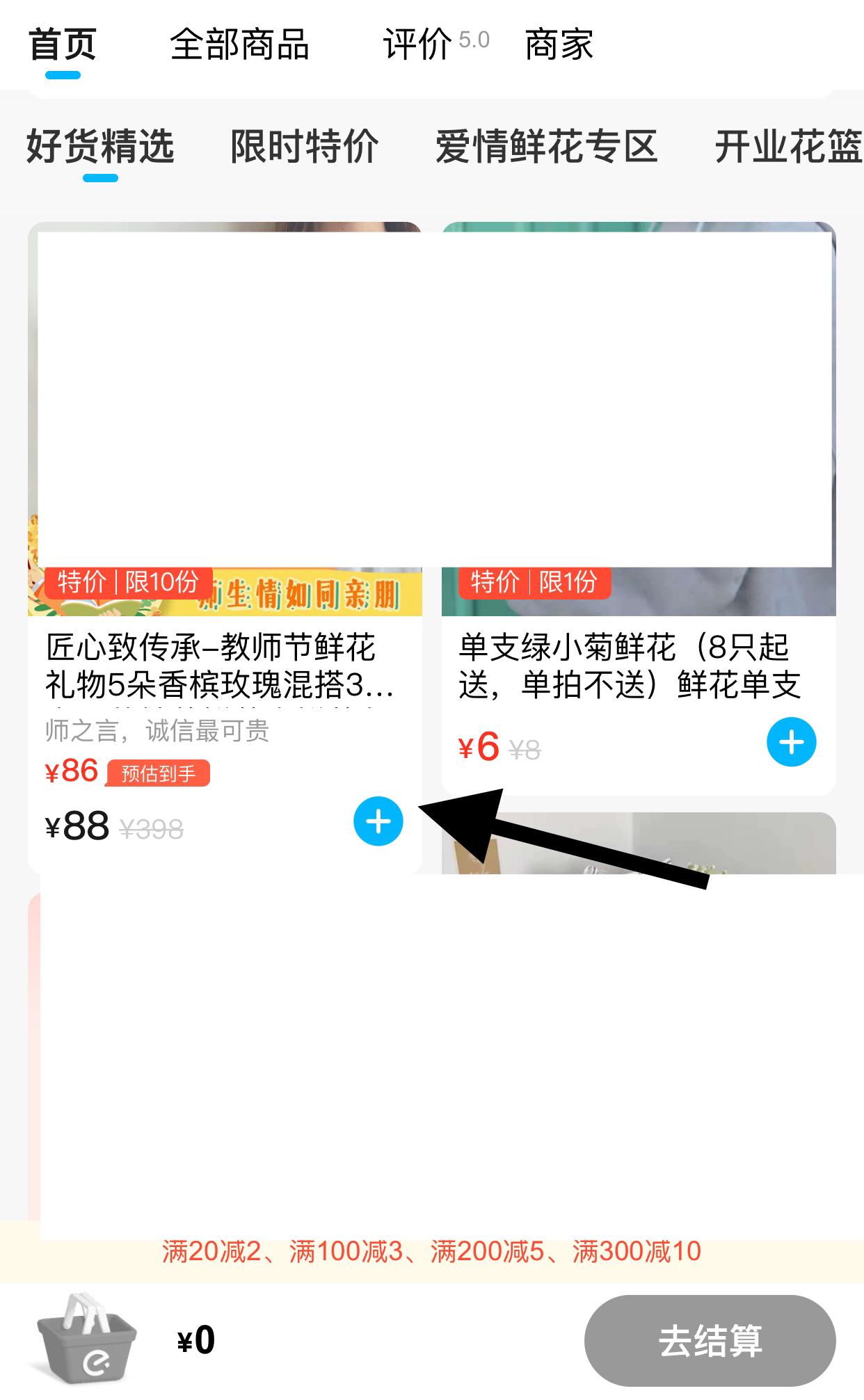Add 单支绿小菊鲜花 to cart
Viewport: 864px width, 1400px height.
[x=791, y=742]
